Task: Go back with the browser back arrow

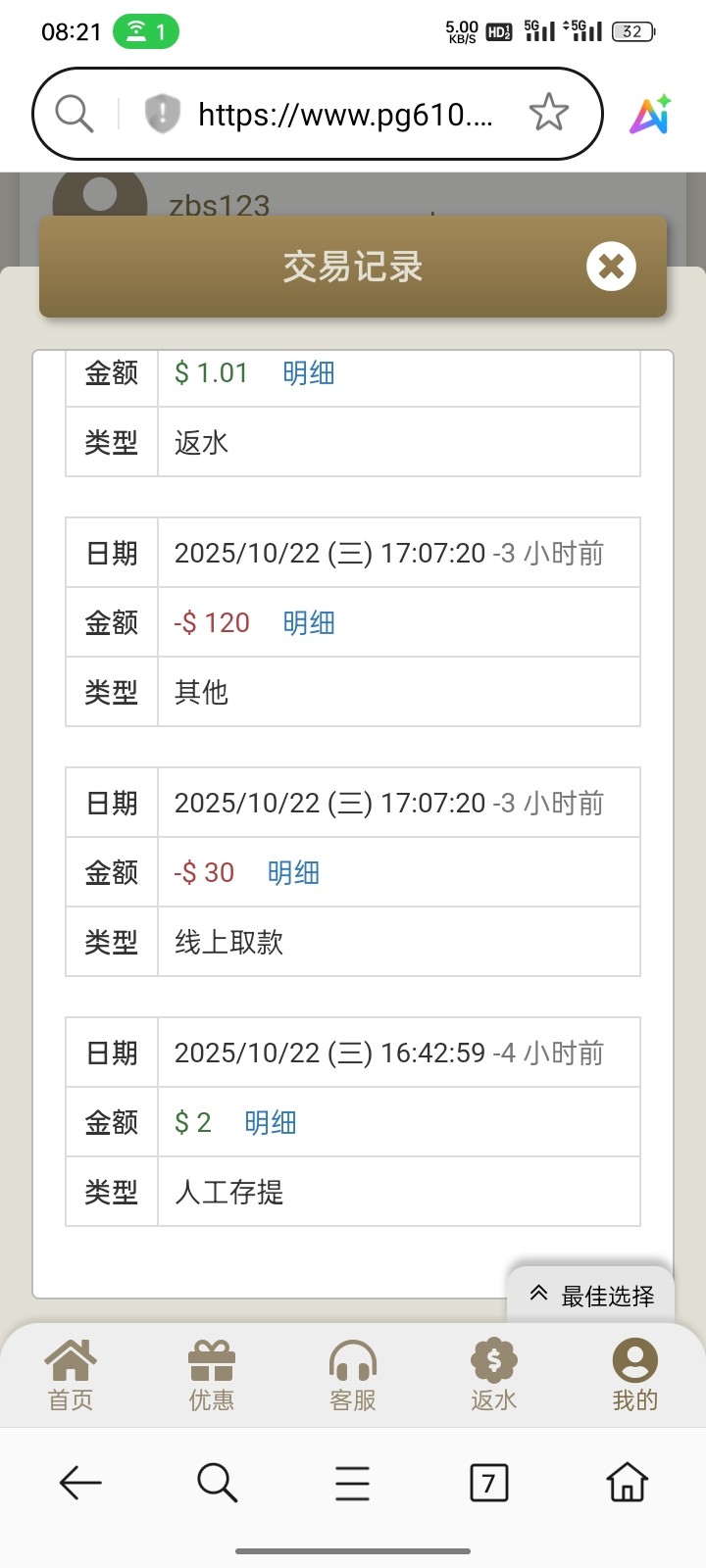Action: point(80,1483)
